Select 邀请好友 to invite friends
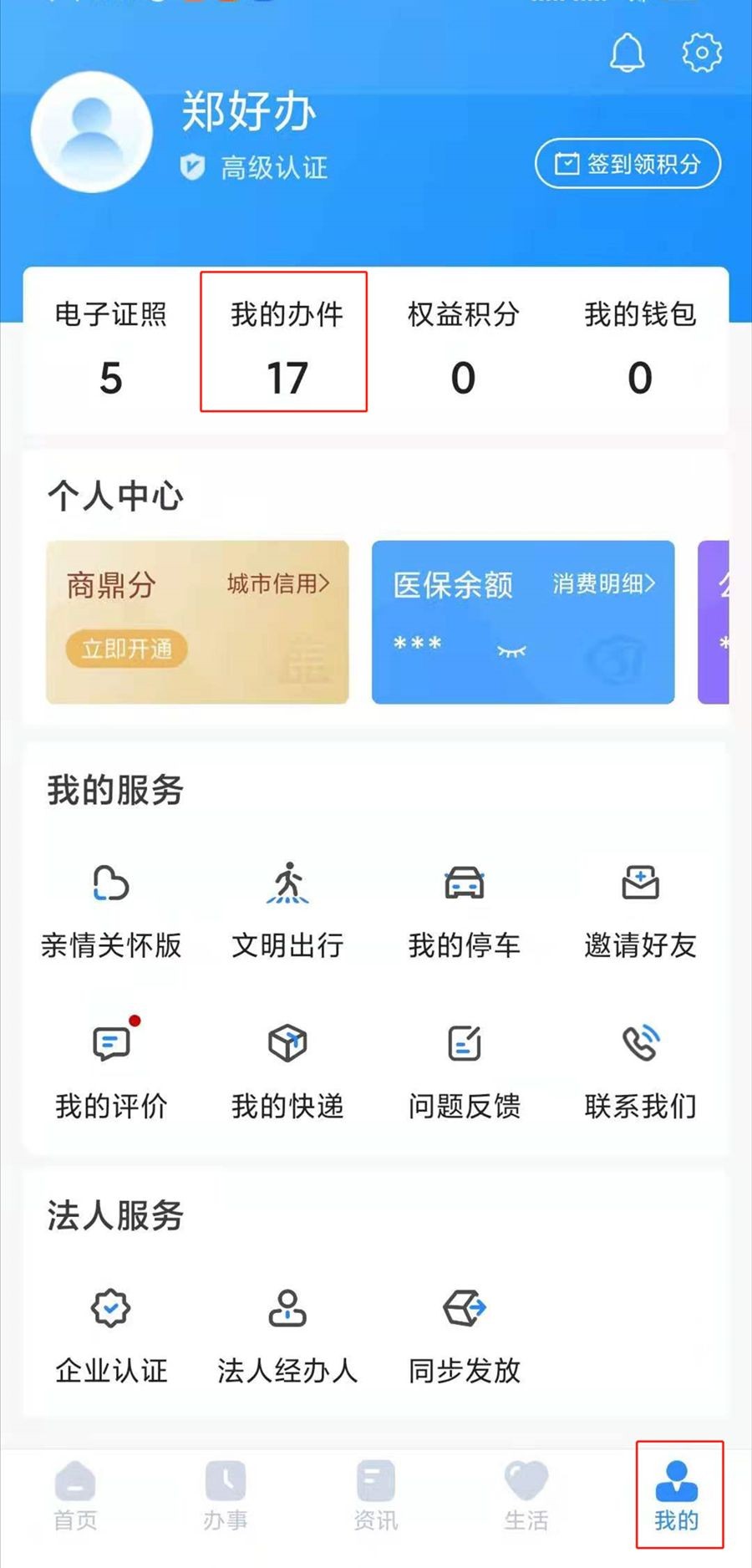 (x=640, y=909)
